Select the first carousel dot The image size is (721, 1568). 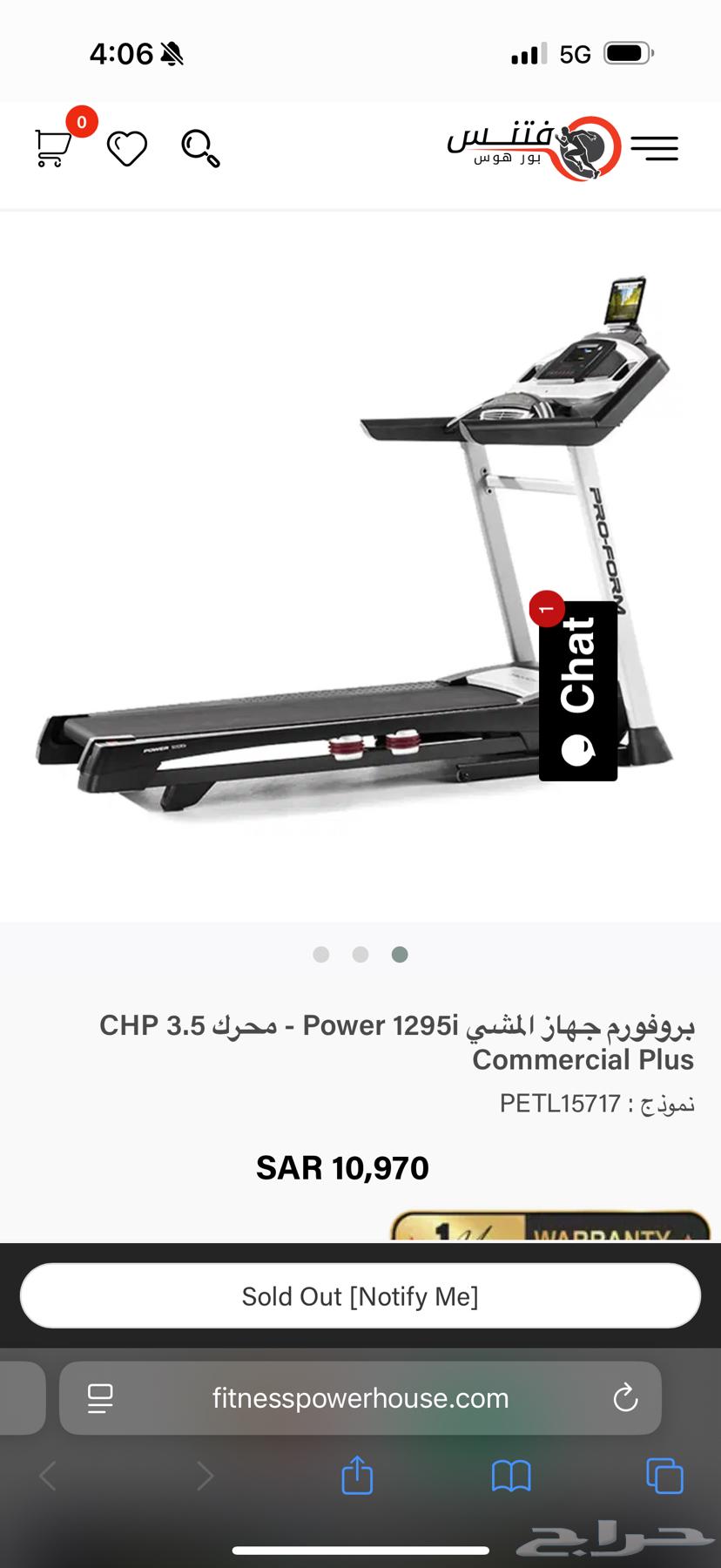[x=321, y=955]
